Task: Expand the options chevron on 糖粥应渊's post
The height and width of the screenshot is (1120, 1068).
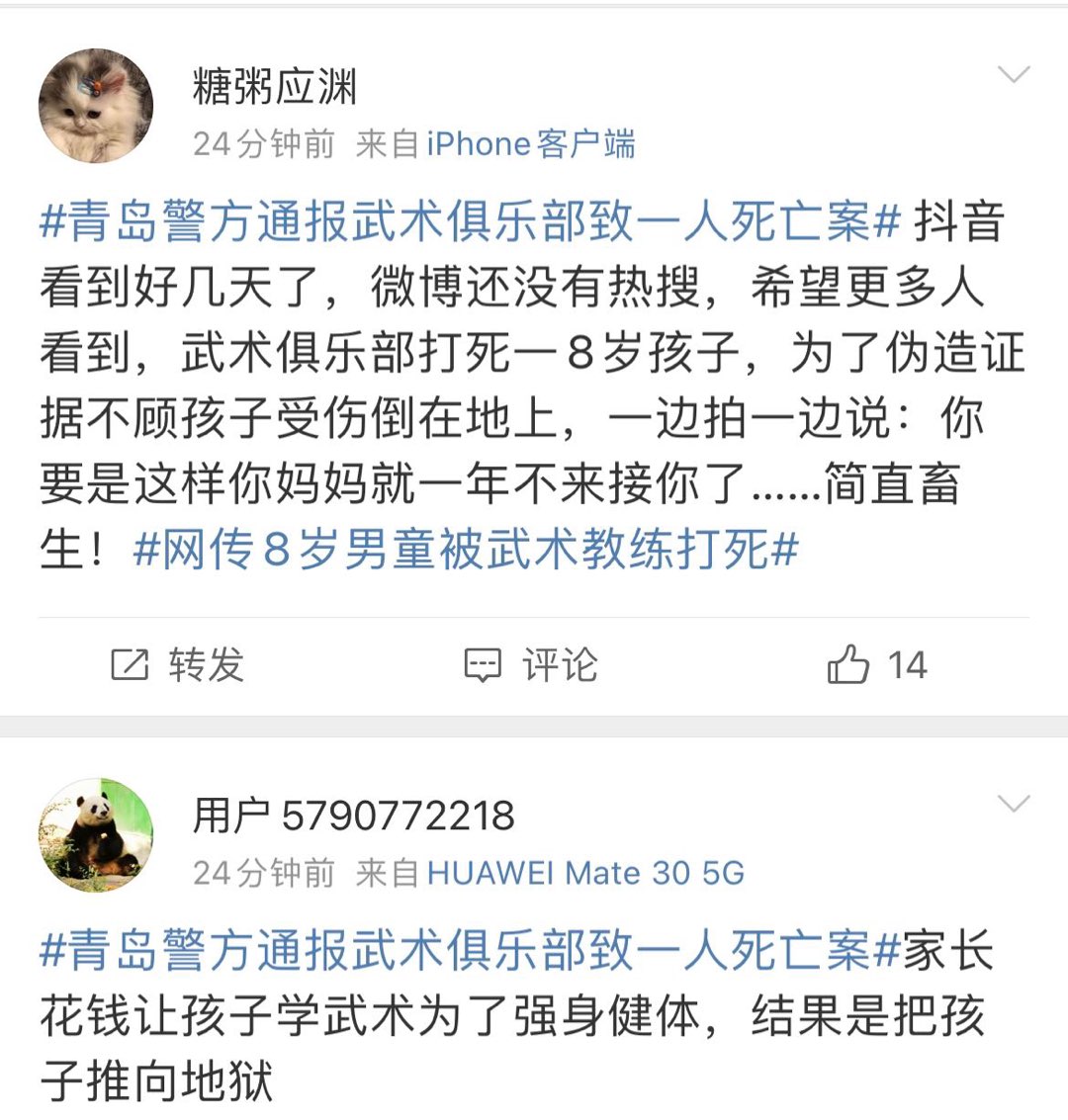Action: [x=1014, y=75]
